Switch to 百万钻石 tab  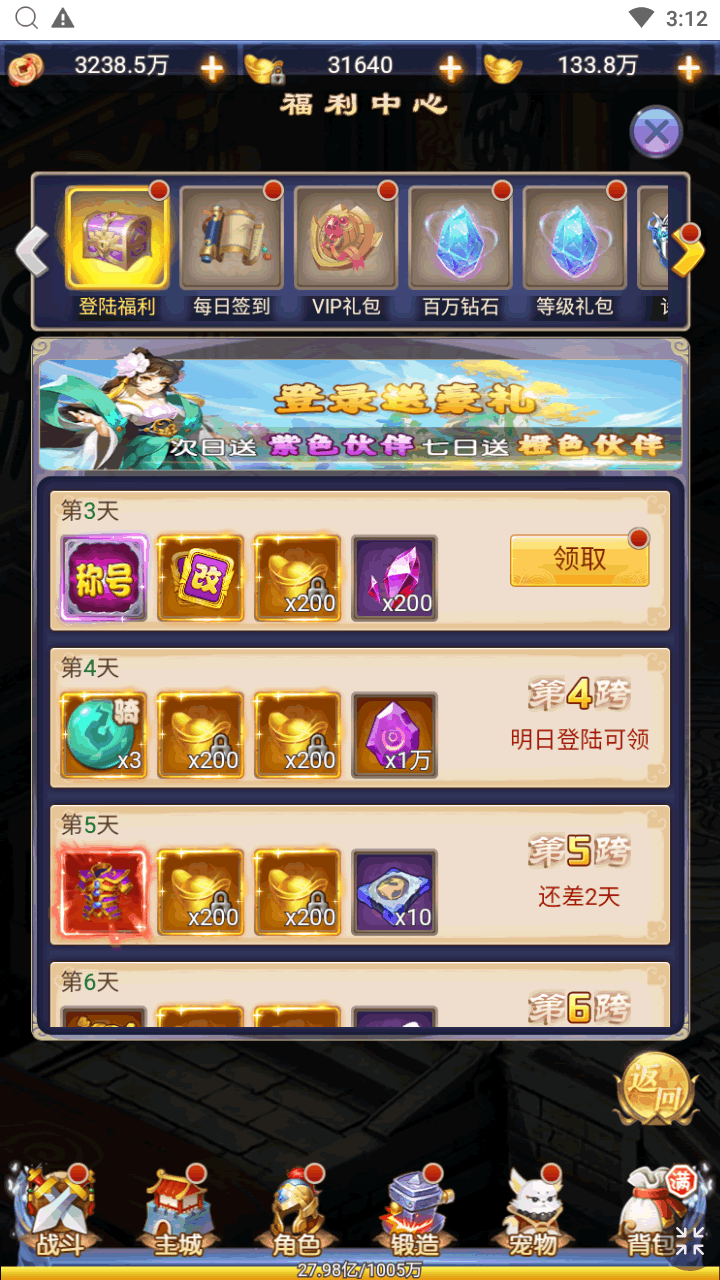coord(460,252)
